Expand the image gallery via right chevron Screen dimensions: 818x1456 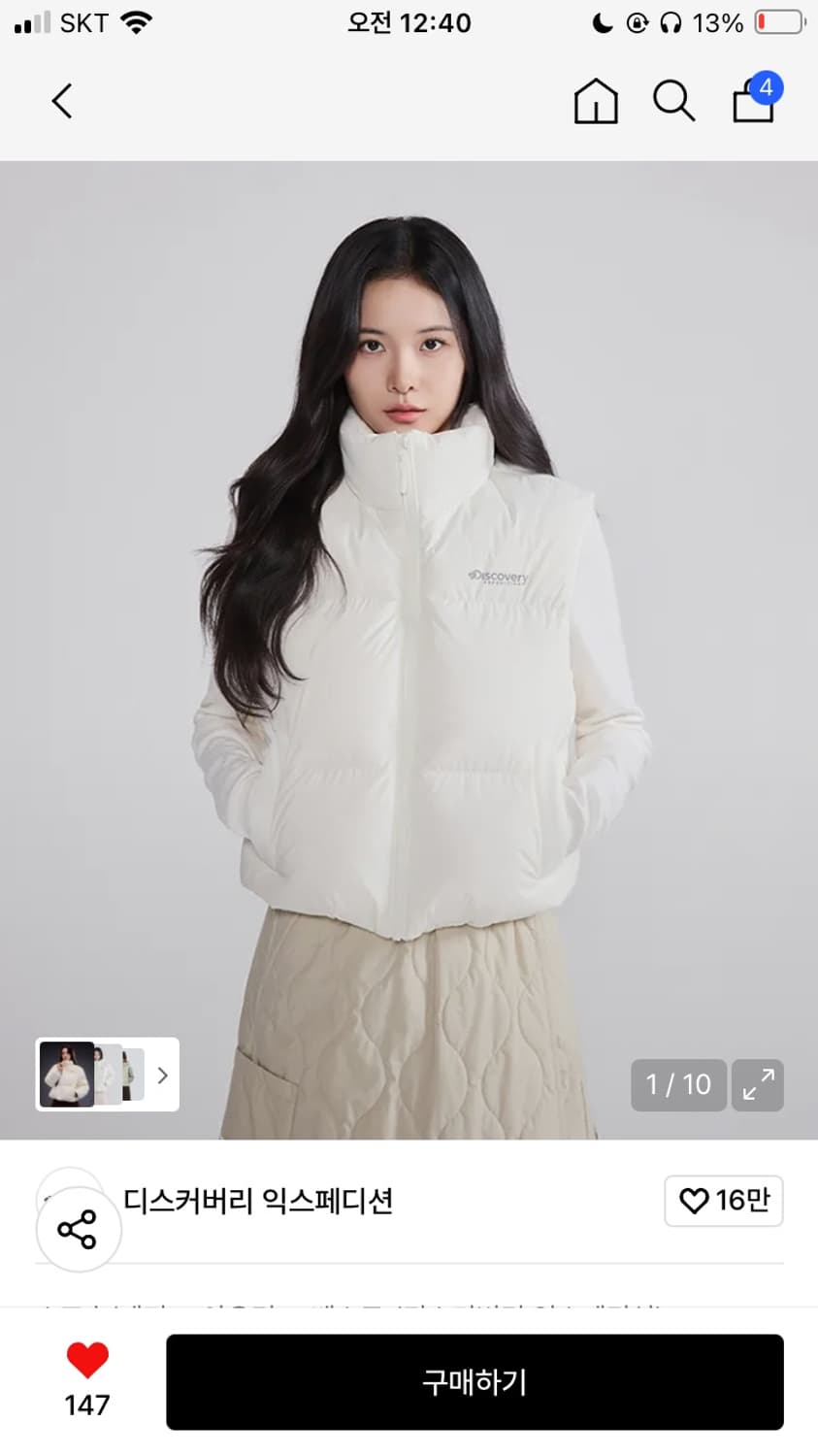pos(162,1074)
